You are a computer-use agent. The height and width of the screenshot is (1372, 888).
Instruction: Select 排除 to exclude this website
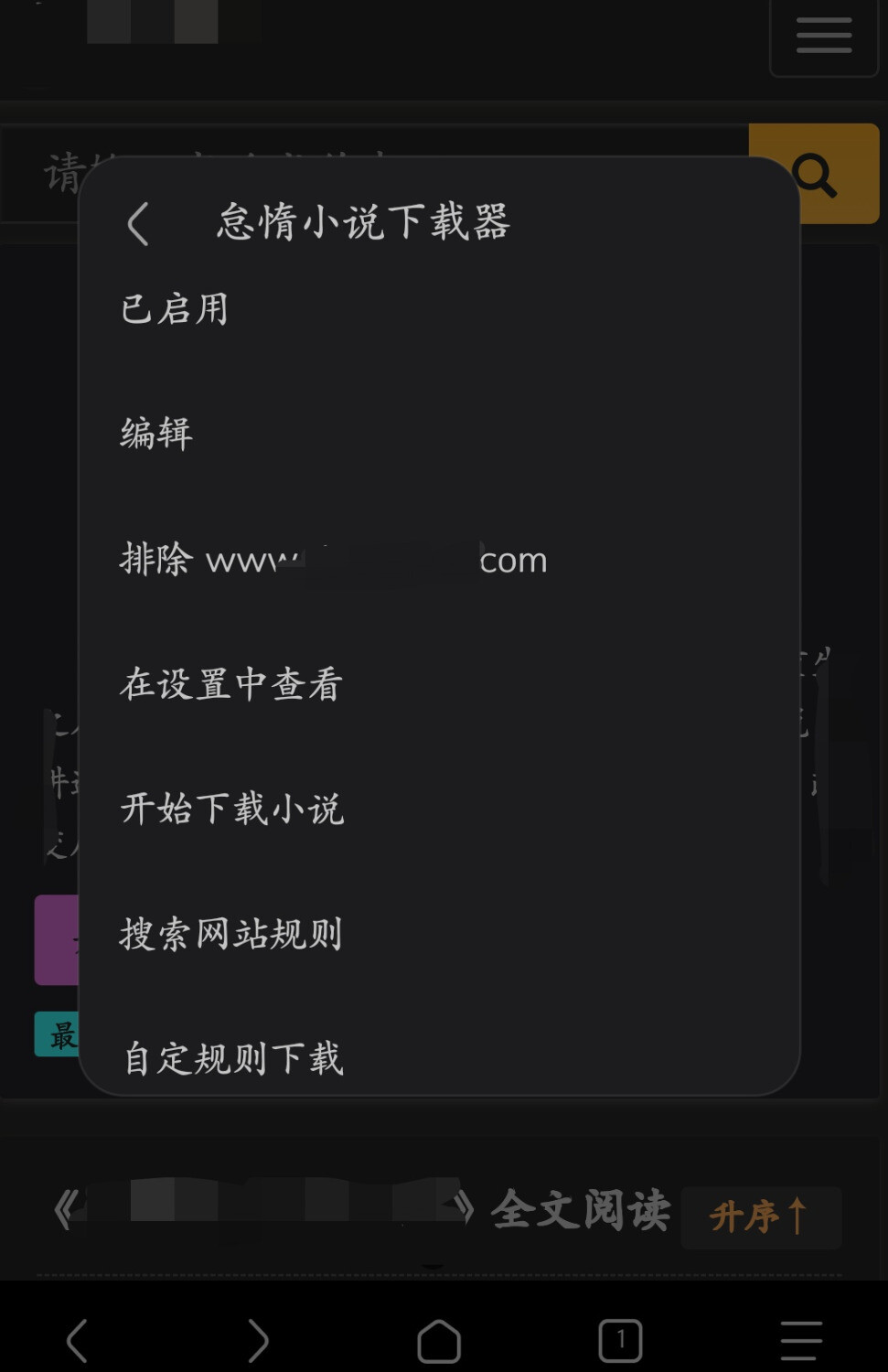click(x=333, y=559)
